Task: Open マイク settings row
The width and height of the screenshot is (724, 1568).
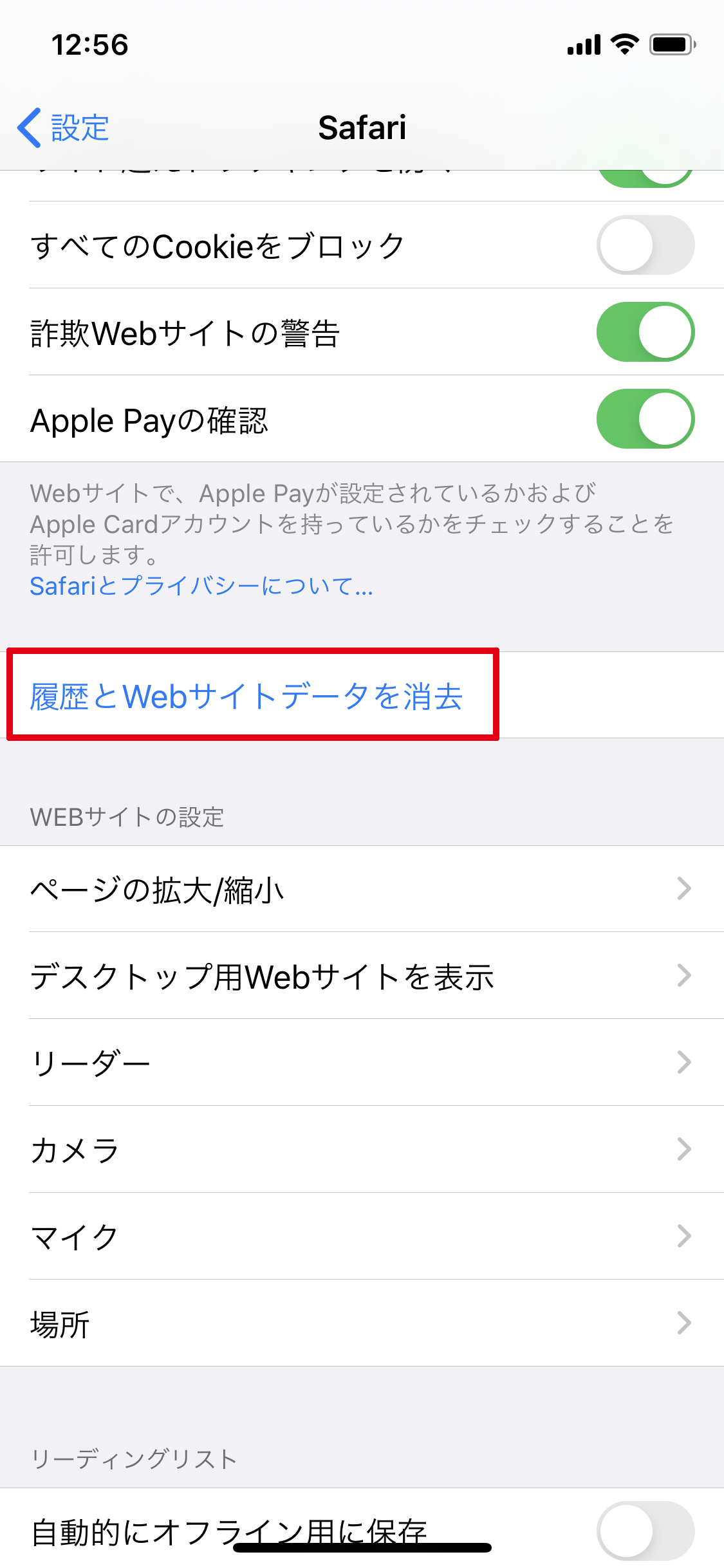Action: click(x=362, y=1237)
